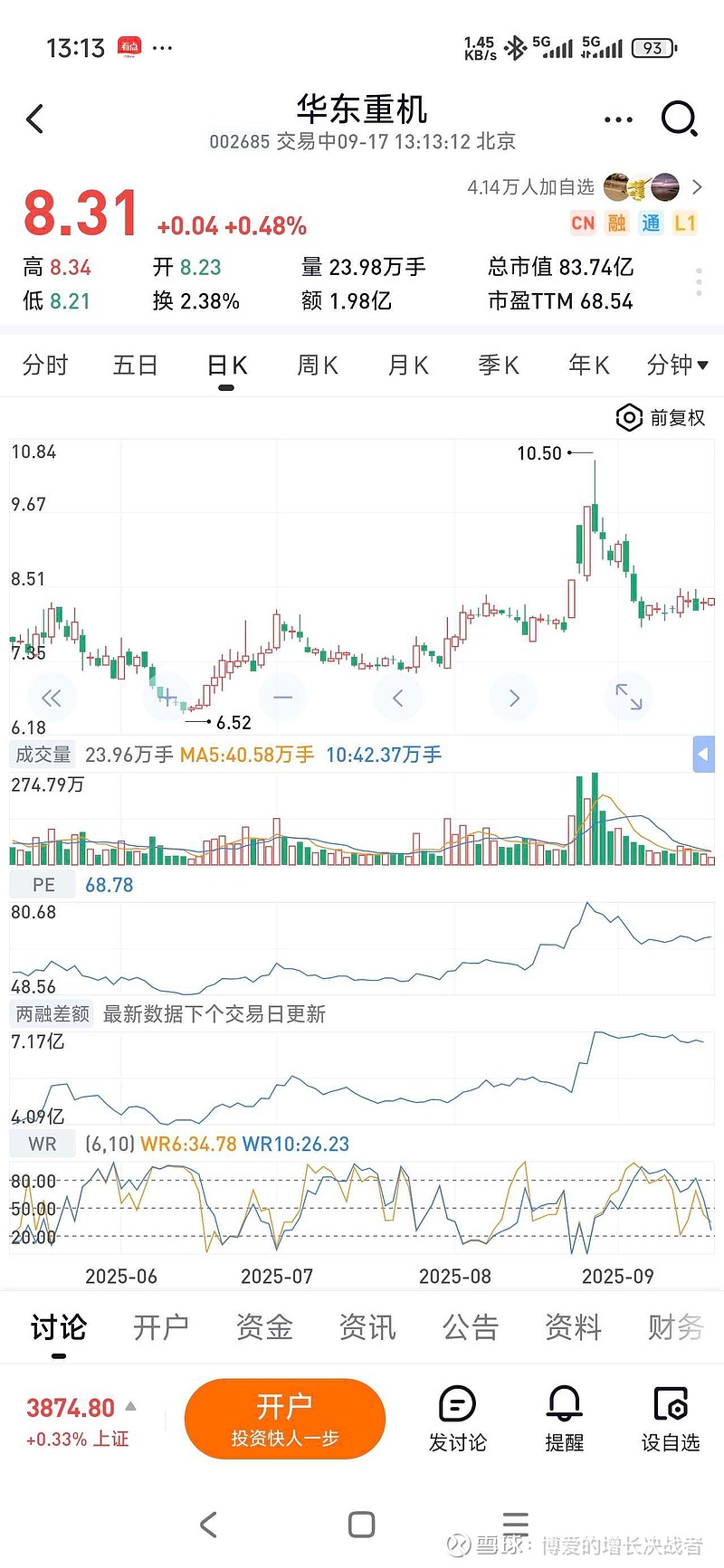Select the 月K chart tab
724x1568 pixels.
(408, 366)
